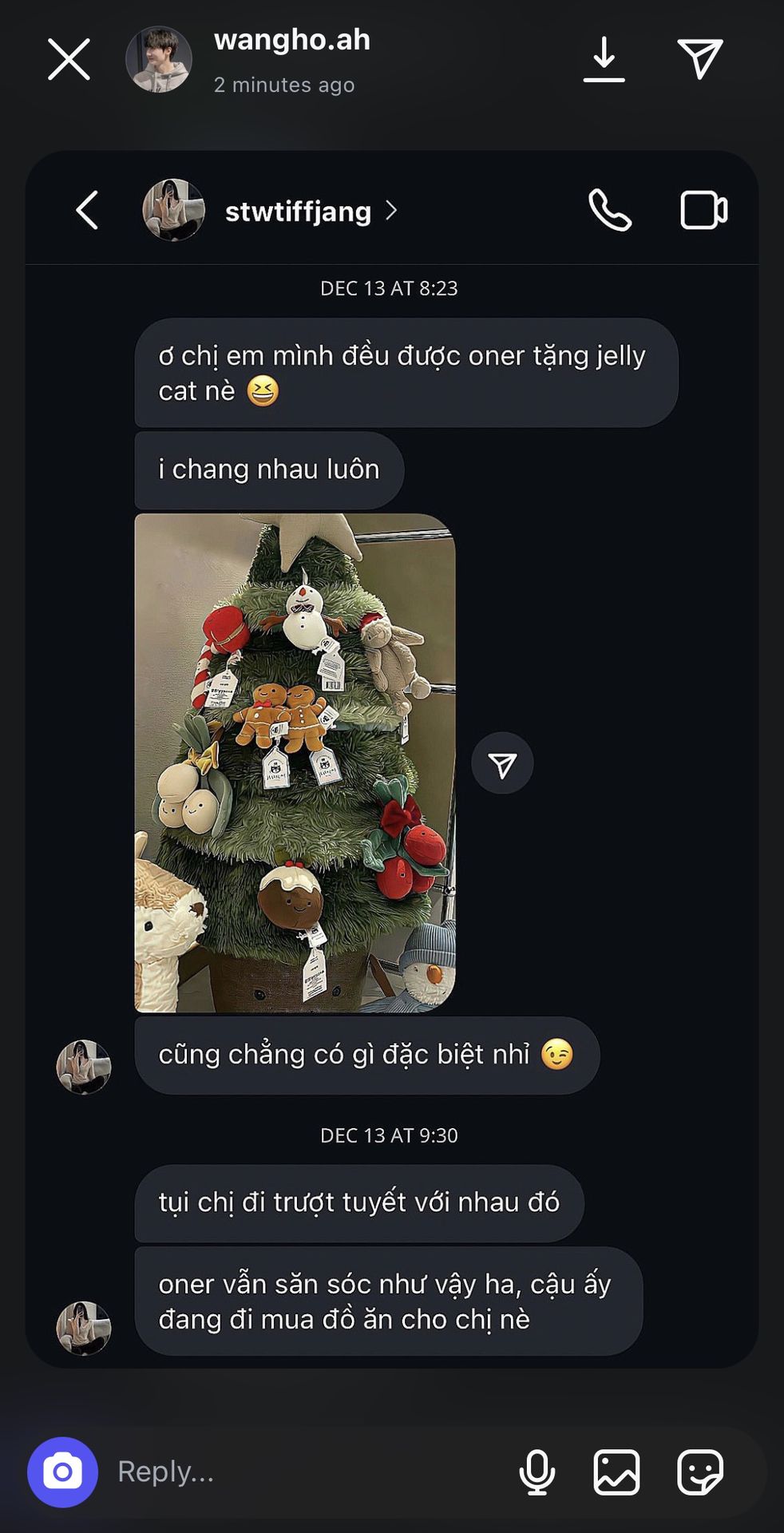Viewport: 784px width, 1533px height.
Task: Download this story
Action: pyautogui.click(x=604, y=59)
